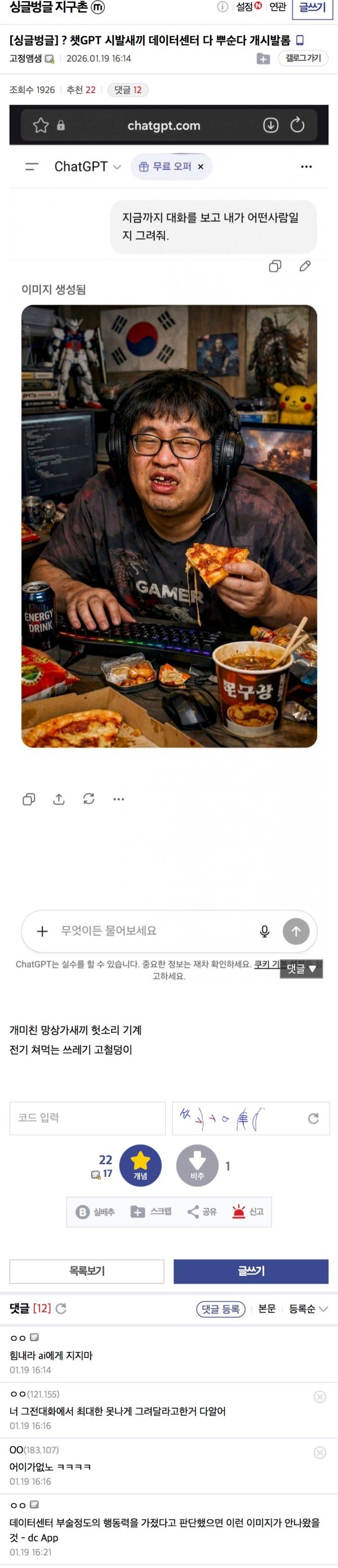
Task: Go to author's 갤로그가기 page
Action: tap(303, 58)
